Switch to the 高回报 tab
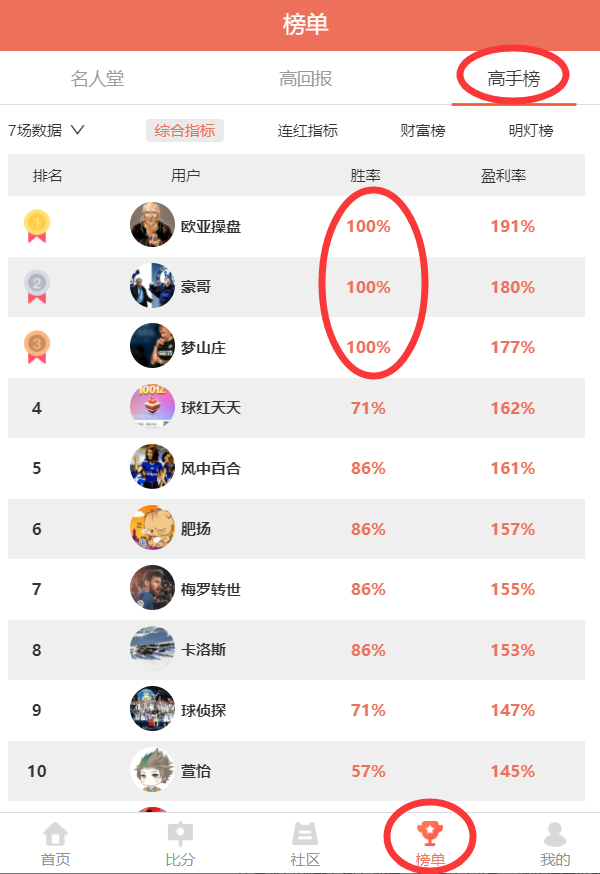Screen dimensions: 600x874 [x=305, y=79]
